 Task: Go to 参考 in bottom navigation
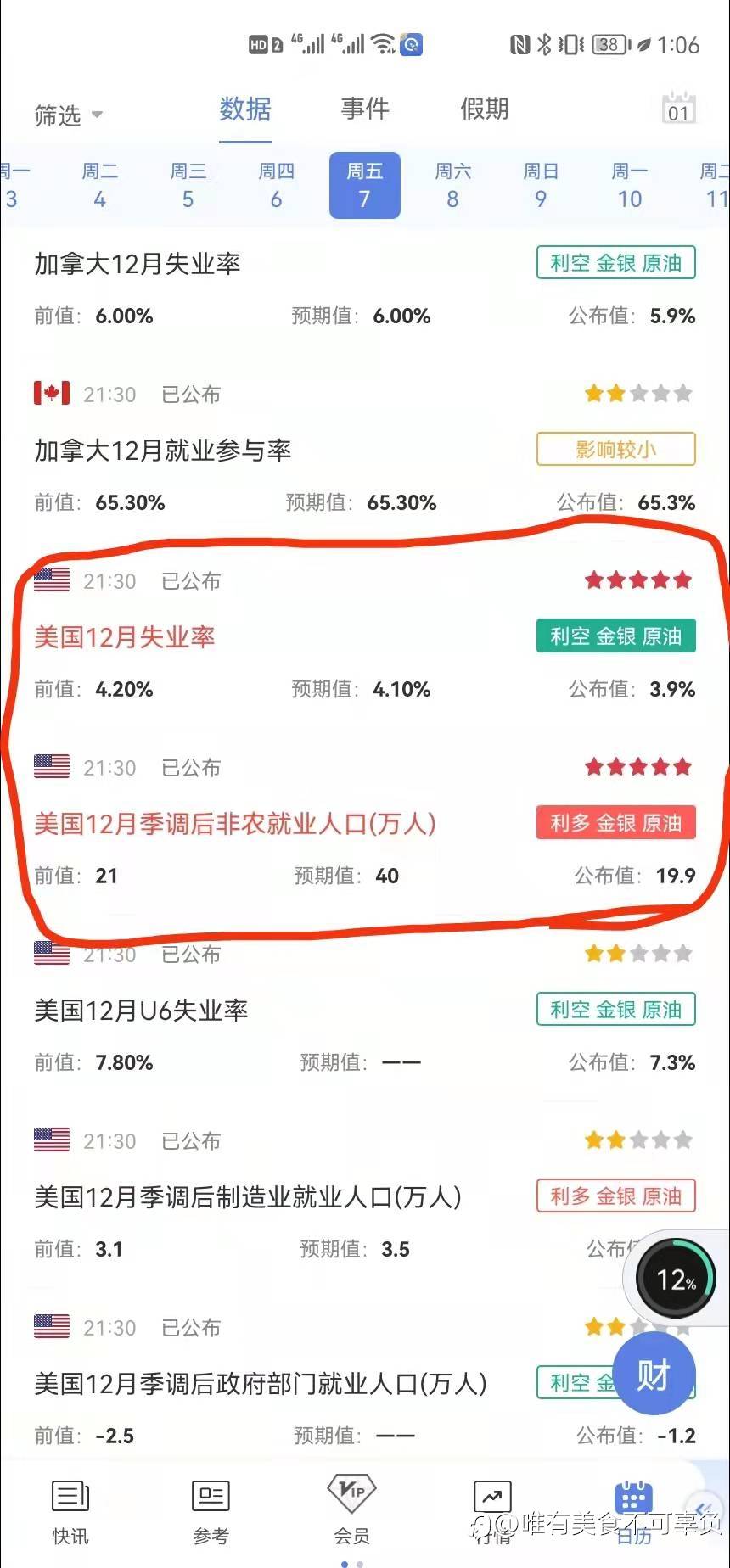211,1511
